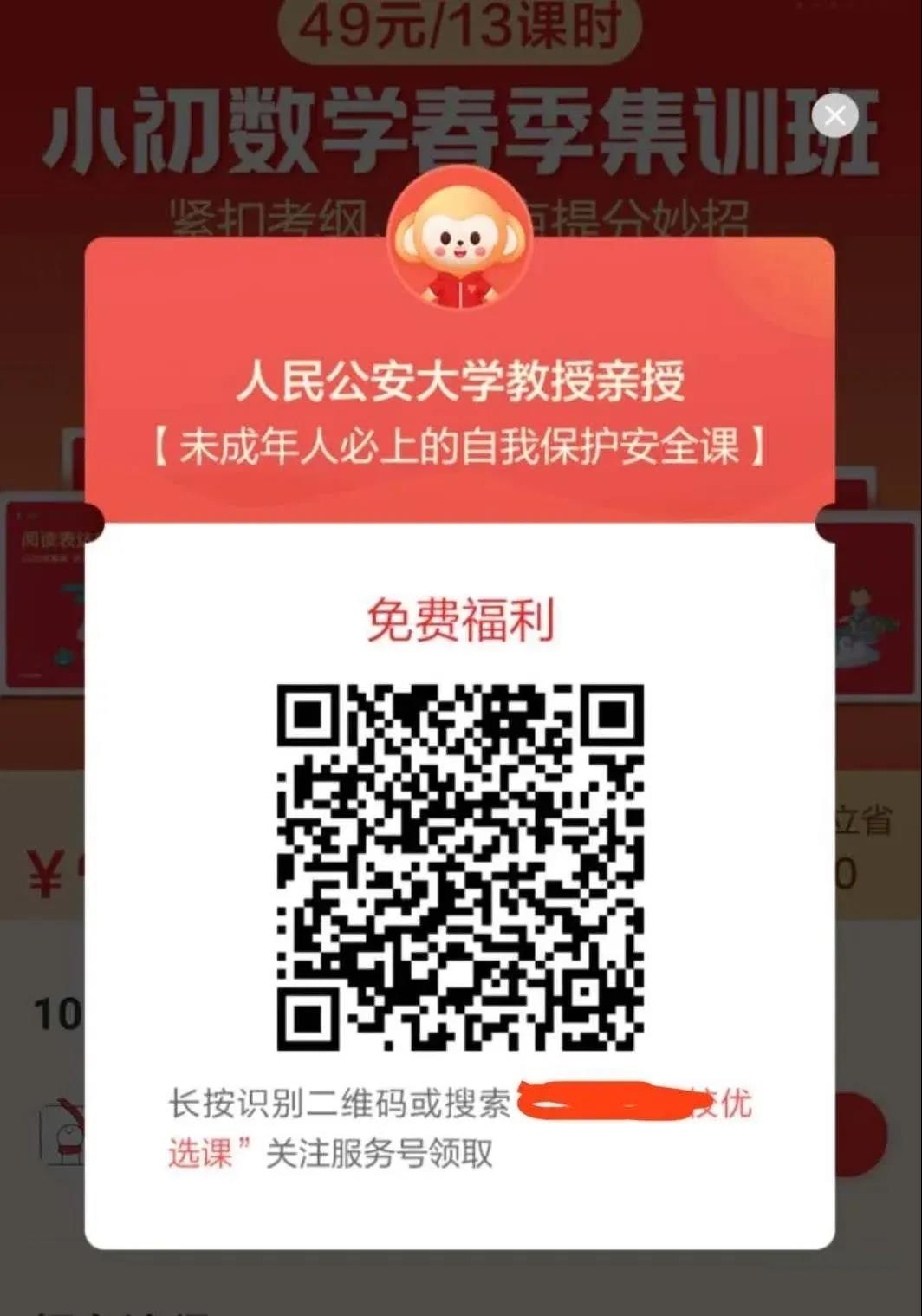Image resolution: width=922 pixels, height=1316 pixels.
Task: Tap the '49元/13课时' price badge
Action: [461, 26]
